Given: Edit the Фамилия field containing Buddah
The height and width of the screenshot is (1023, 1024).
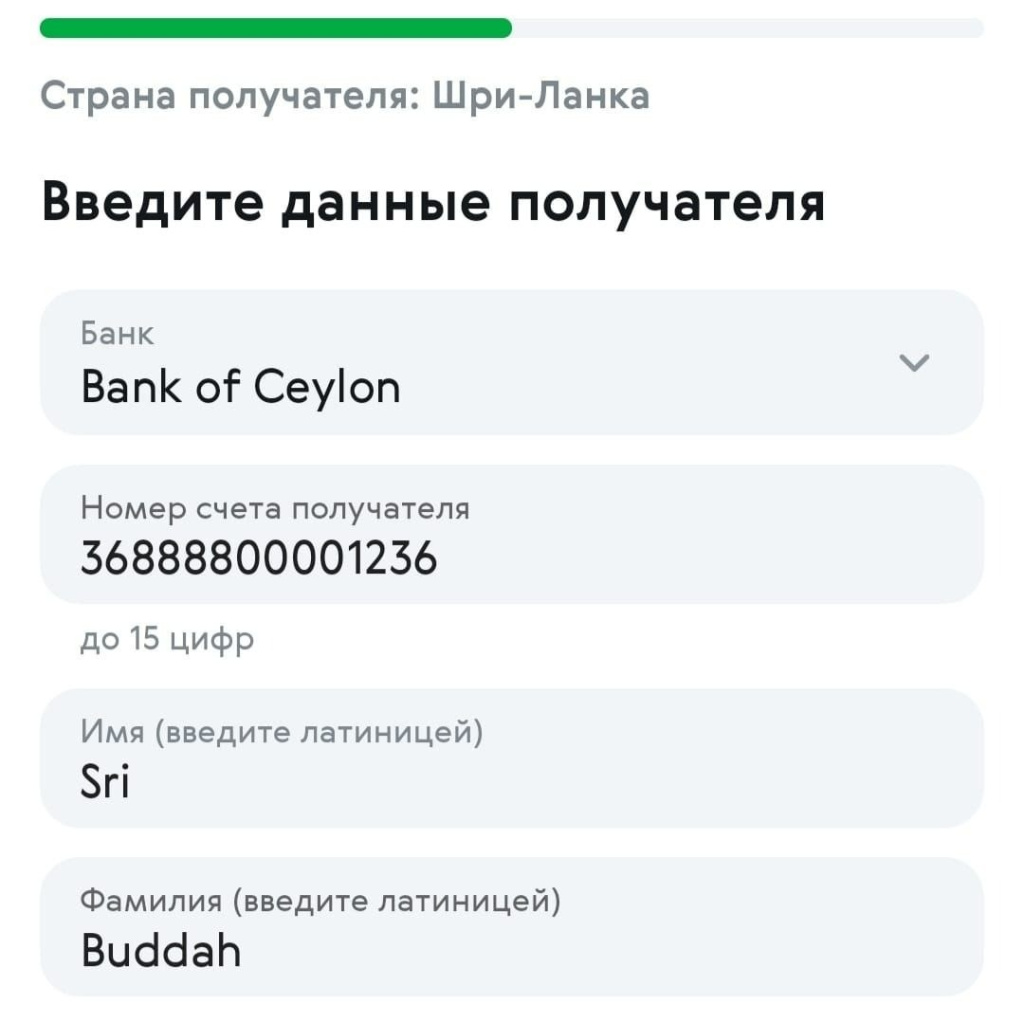Looking at the screenshot, I should [511, 927].
